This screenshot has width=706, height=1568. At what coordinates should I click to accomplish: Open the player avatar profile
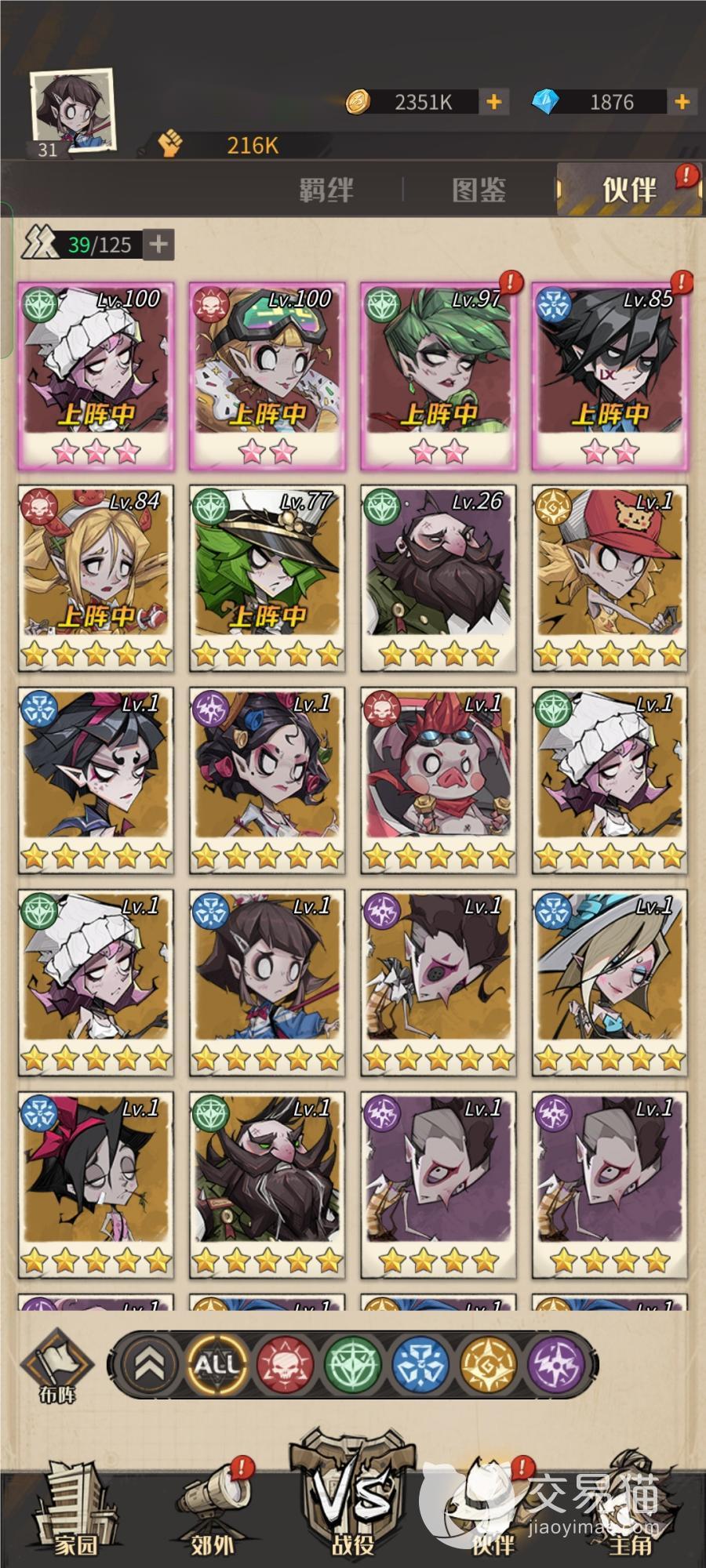[x=72, y=111]
